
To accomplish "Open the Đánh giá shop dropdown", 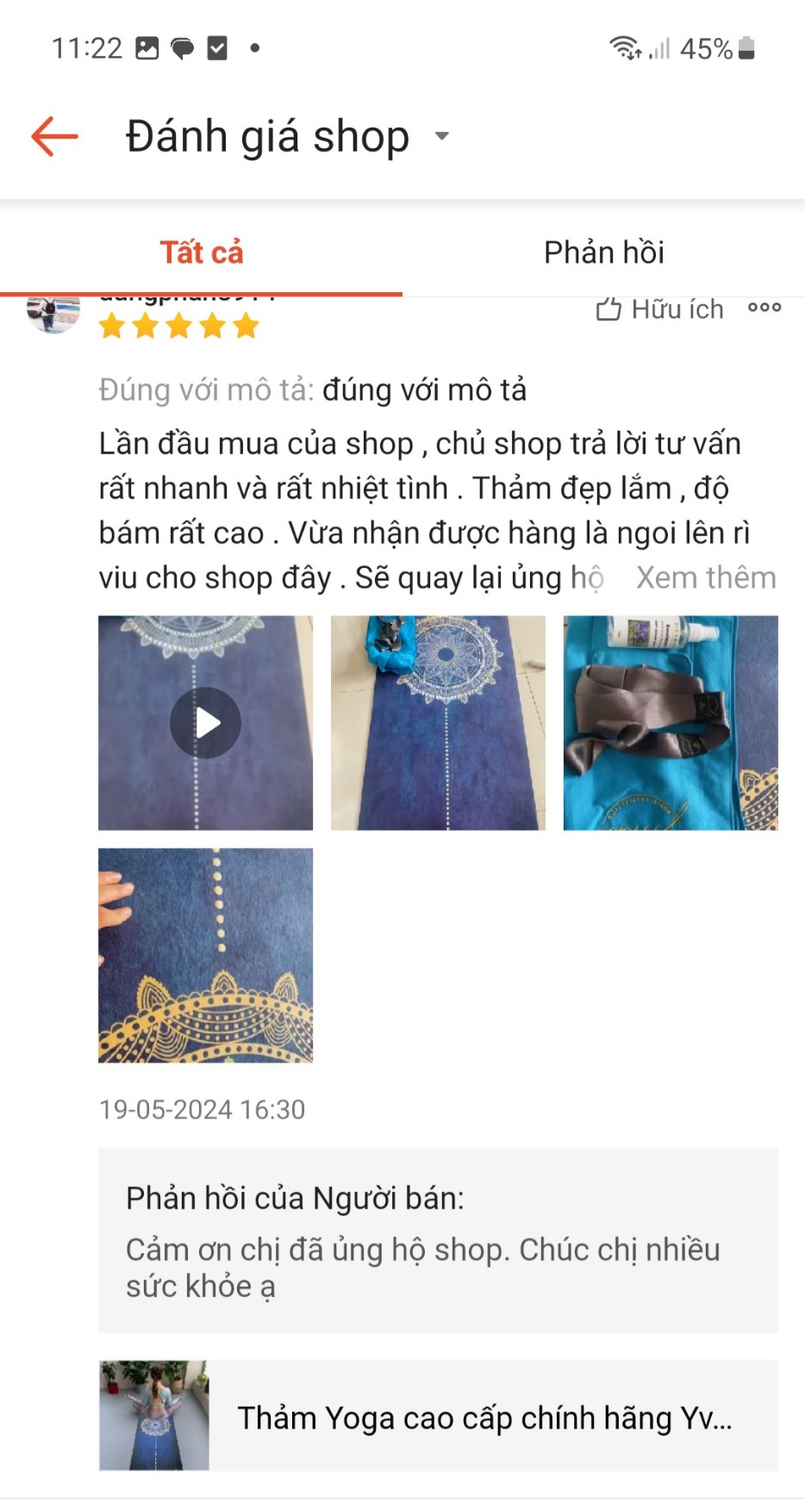I will pyautogui.click(x=442, y=136).
